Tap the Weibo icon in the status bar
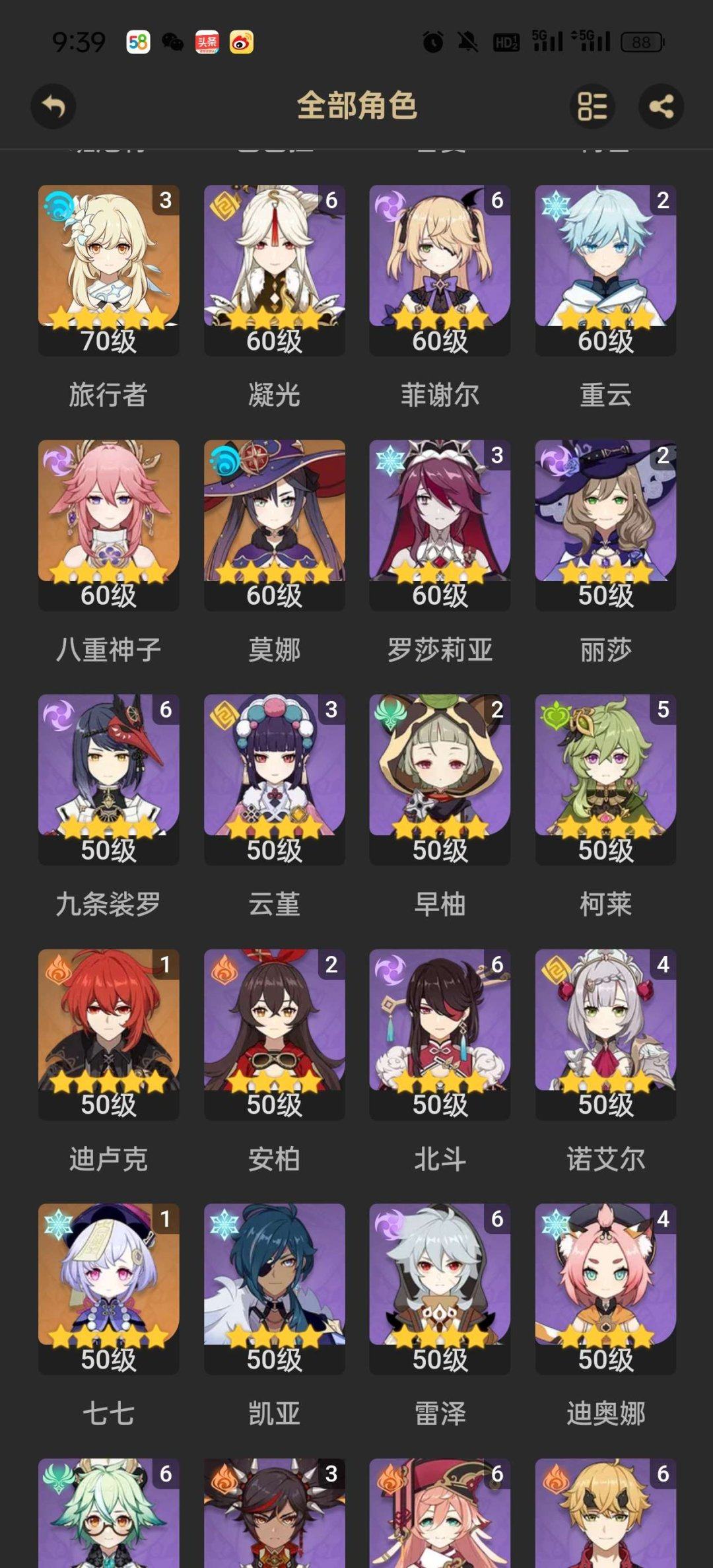The image size is (713, 1568). click(240, 41)
